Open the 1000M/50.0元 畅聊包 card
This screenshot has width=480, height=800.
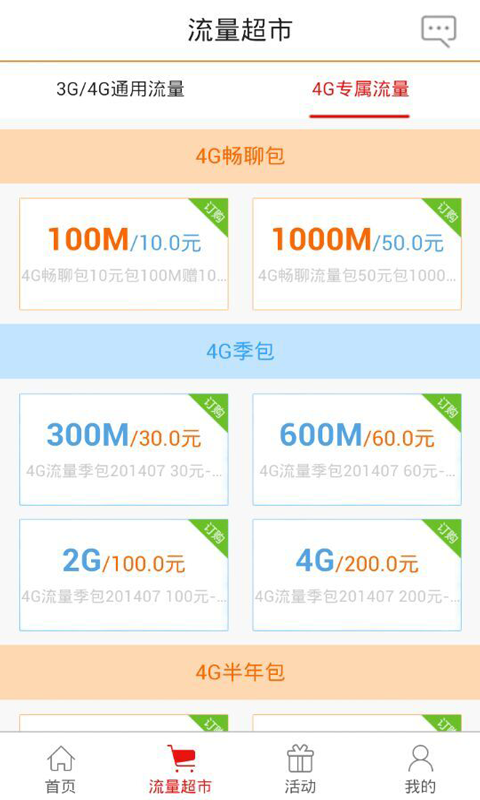tap(357, 254)
